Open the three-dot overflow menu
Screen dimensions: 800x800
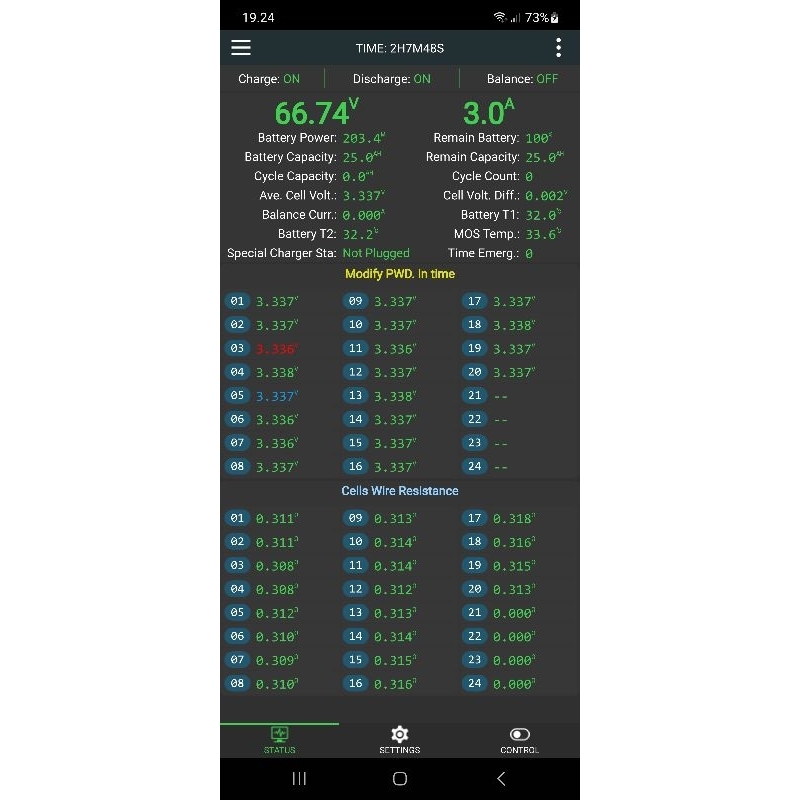tap(558, 48)
